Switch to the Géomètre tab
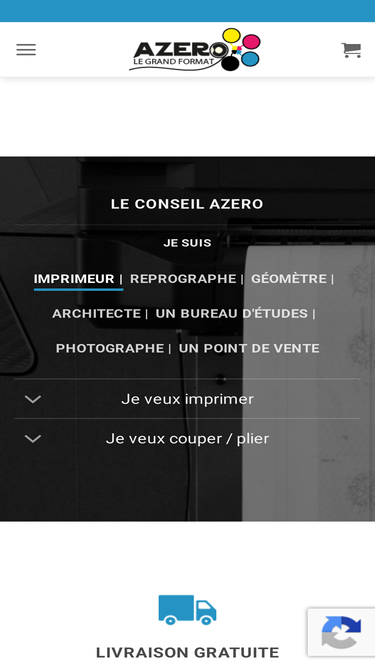Screen dimensions: 375x667 coord(289,279)
